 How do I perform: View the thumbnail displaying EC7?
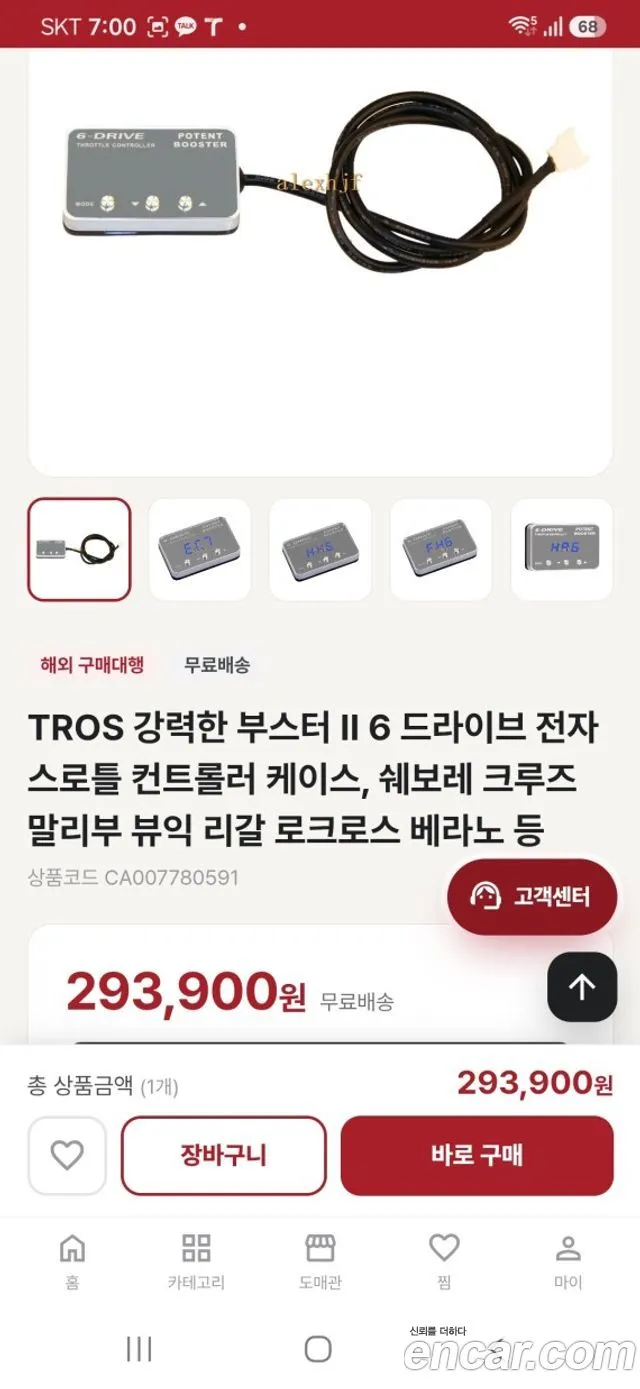[x=200, y=549]
